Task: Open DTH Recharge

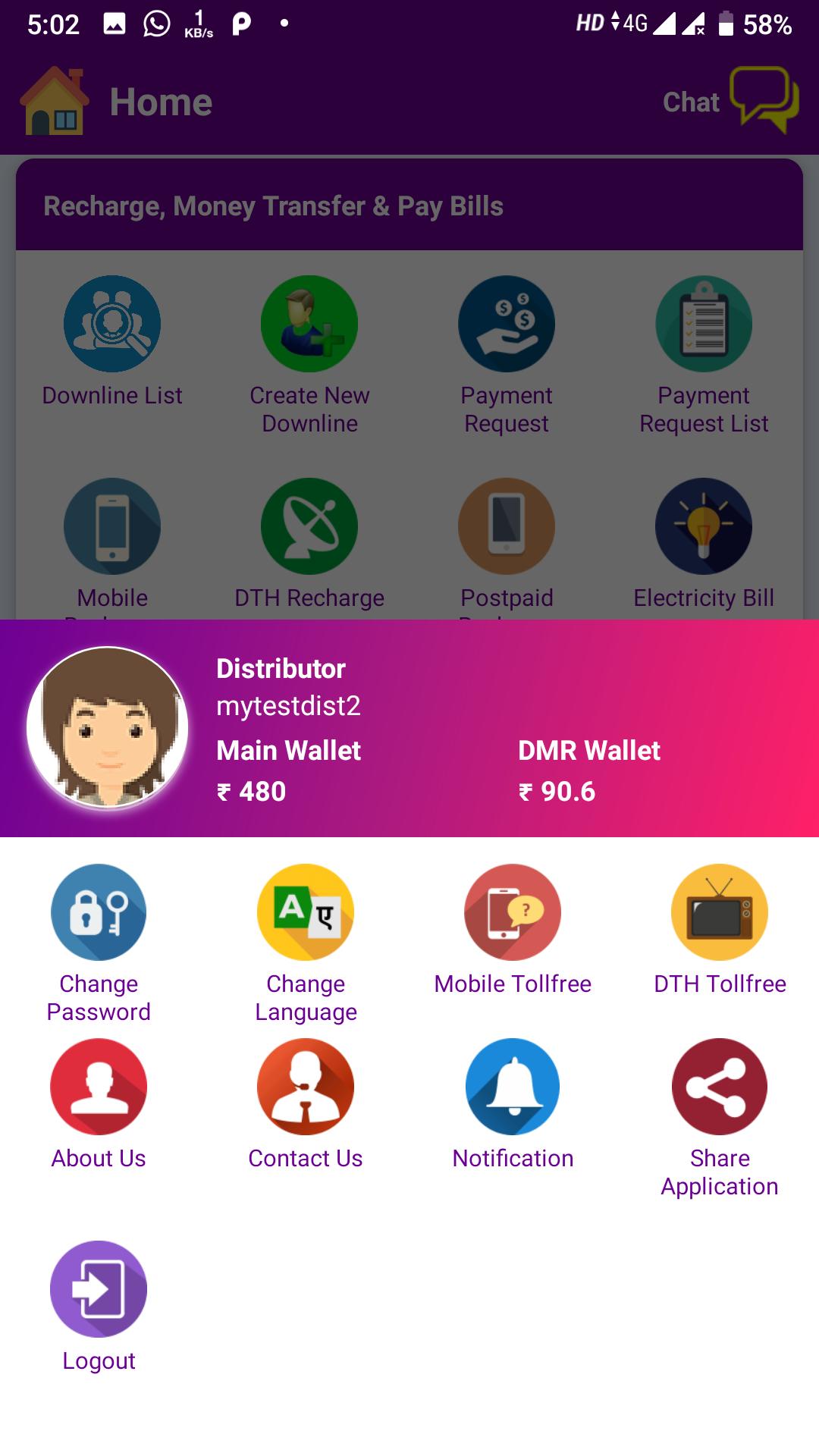Action: [x=309, y=526]
